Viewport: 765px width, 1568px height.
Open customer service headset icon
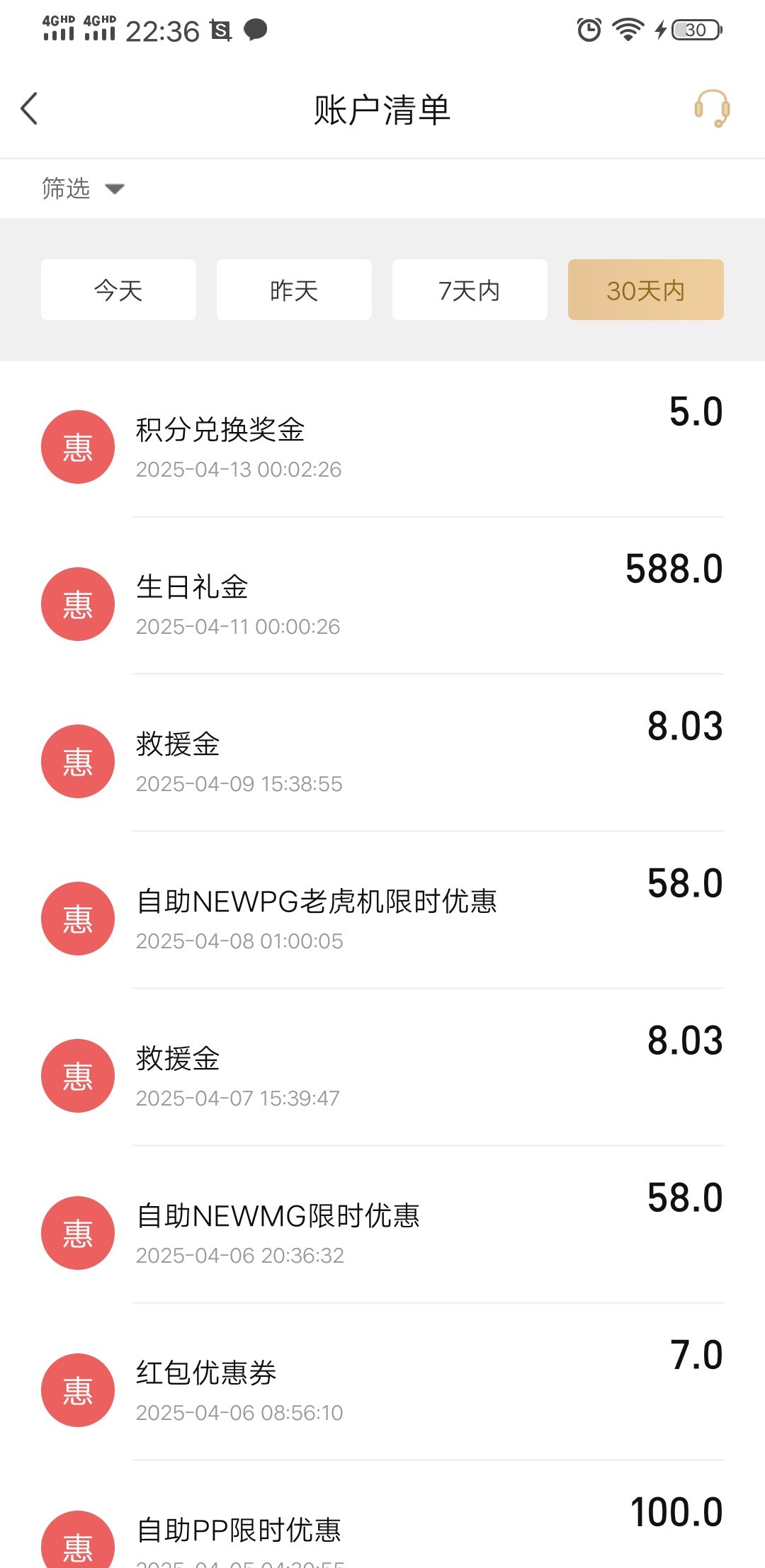[711, 108]
